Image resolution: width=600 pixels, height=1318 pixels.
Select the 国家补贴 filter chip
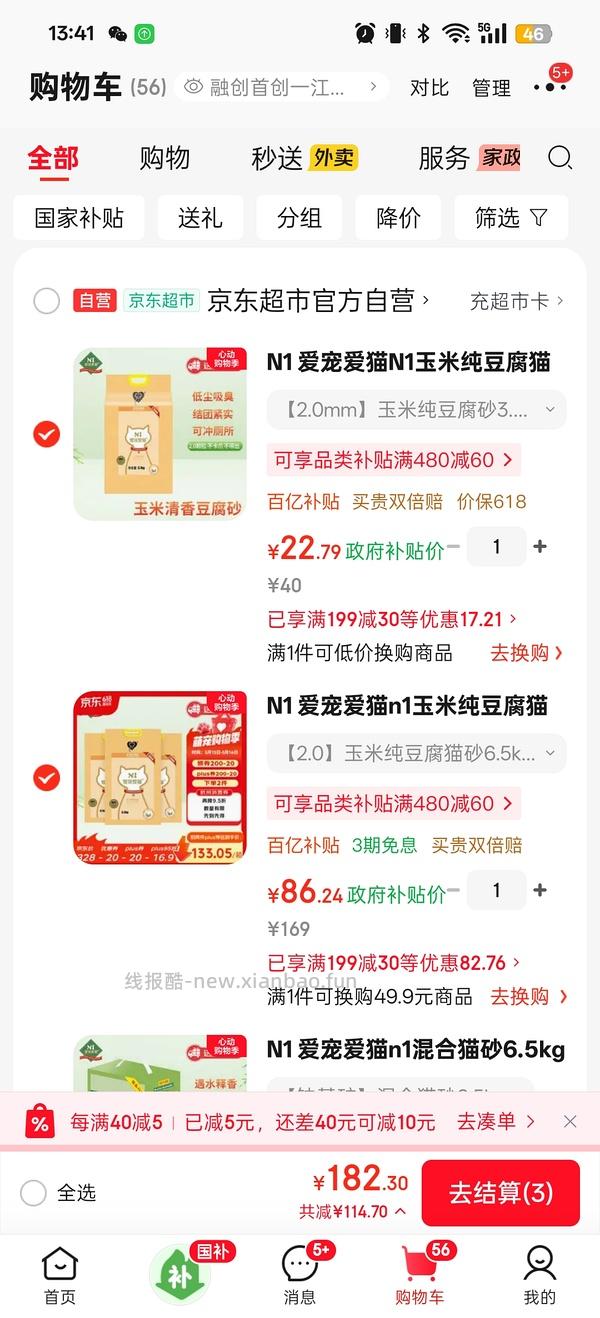pos(79,217)
